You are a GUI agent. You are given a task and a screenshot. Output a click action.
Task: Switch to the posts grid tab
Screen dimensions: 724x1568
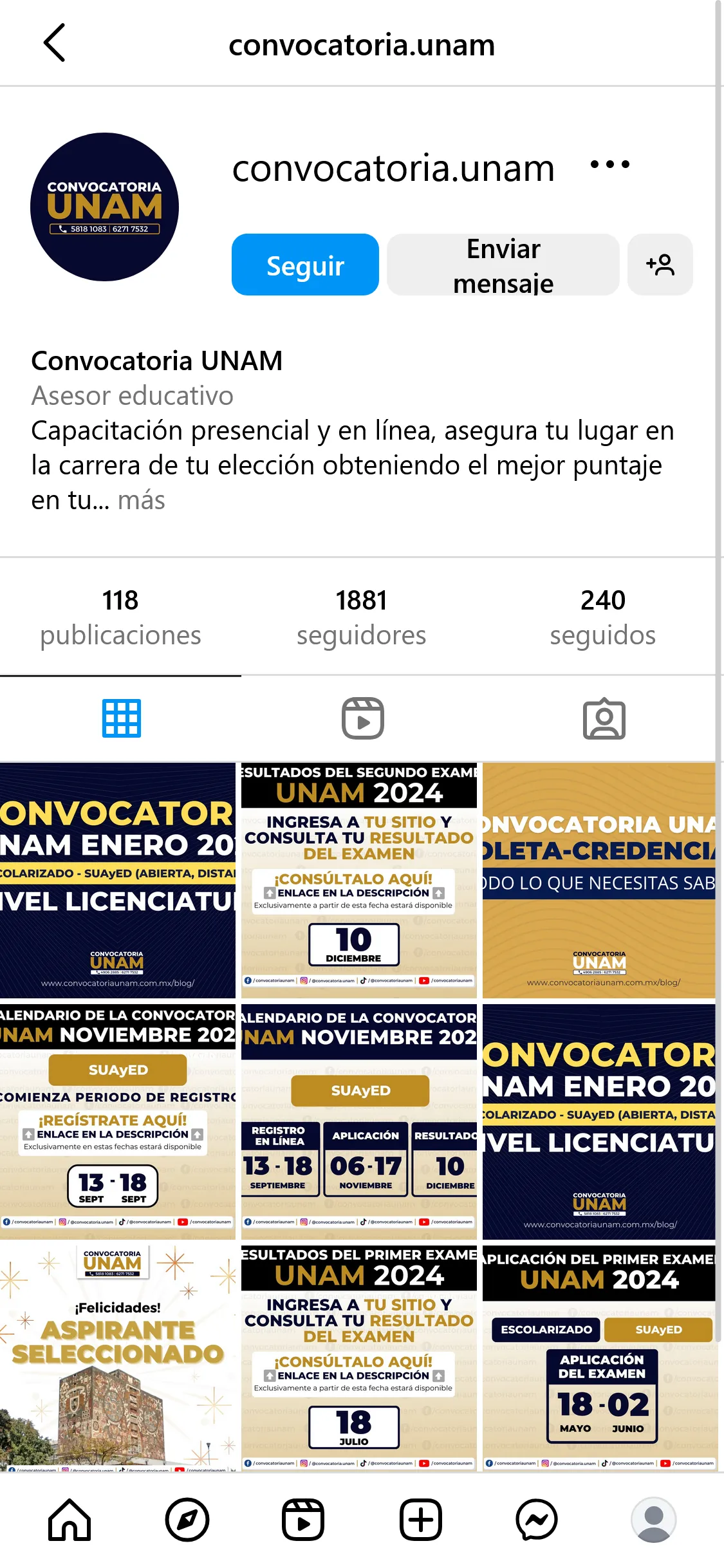pyautogui.click(x=121, y=718)
